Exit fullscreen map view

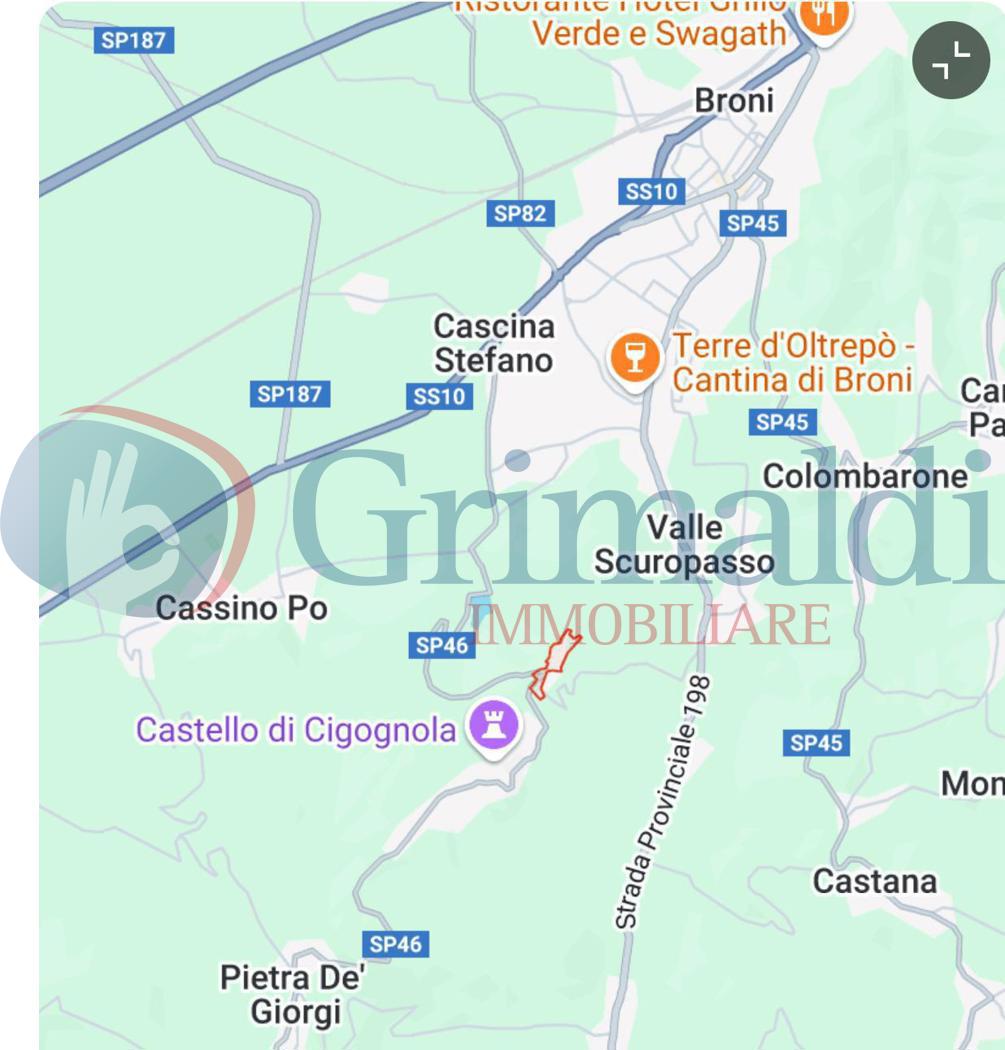pyautogui.click(x=951, y=60)
